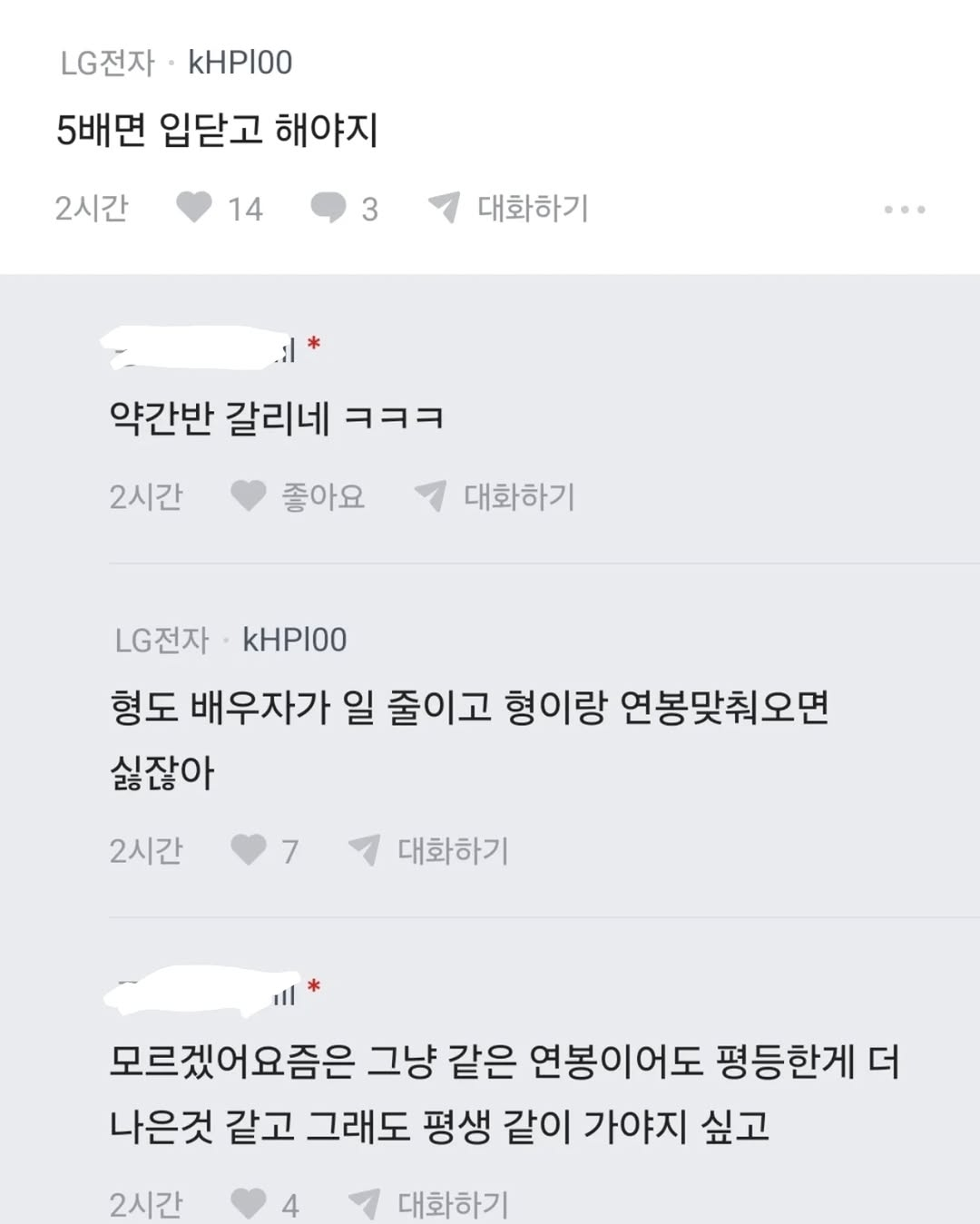Viewport: 980px width, 1224px height.
Task: Click the 2시간 timestamp on the top comment
Action: coord(91,208)
